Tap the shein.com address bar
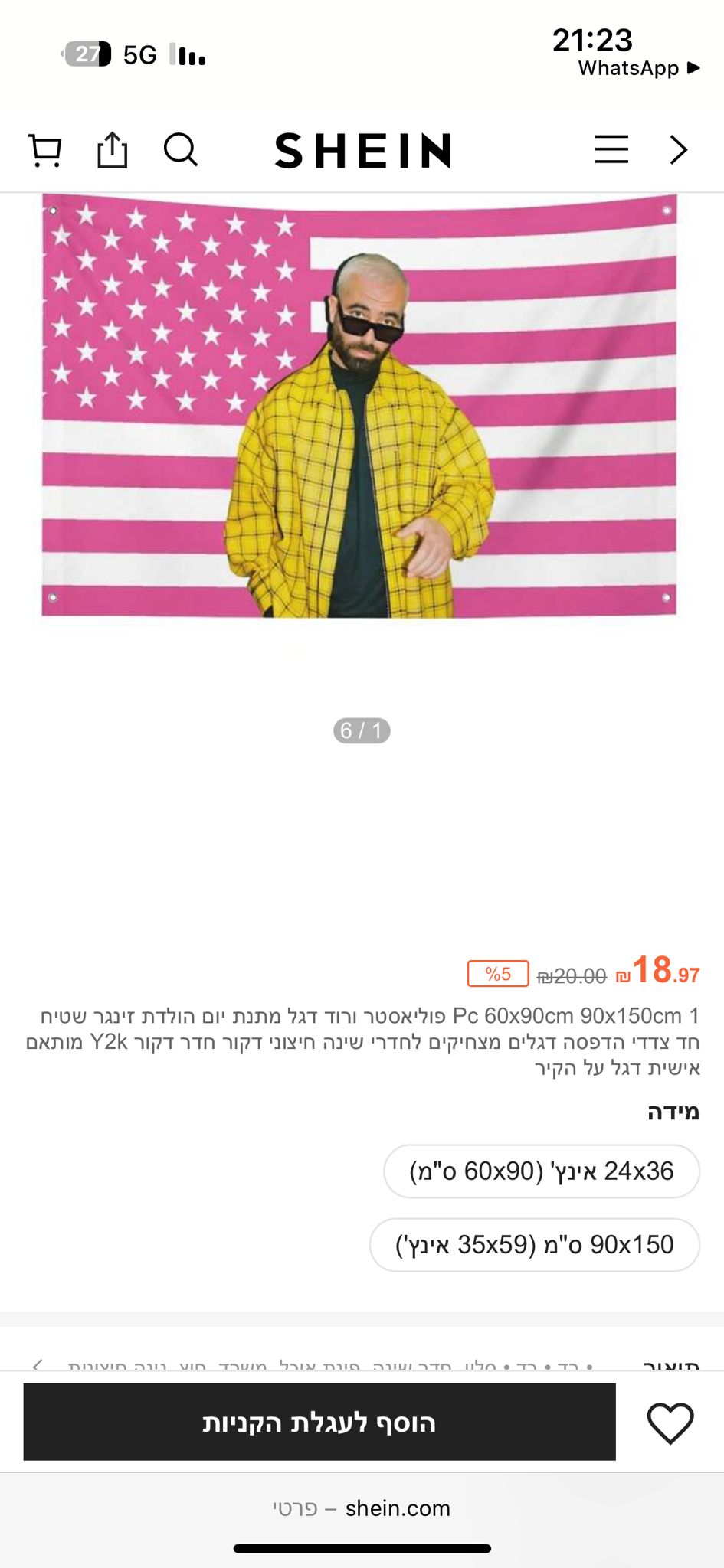The image size is (724, 1568). tap(362, 1508)
